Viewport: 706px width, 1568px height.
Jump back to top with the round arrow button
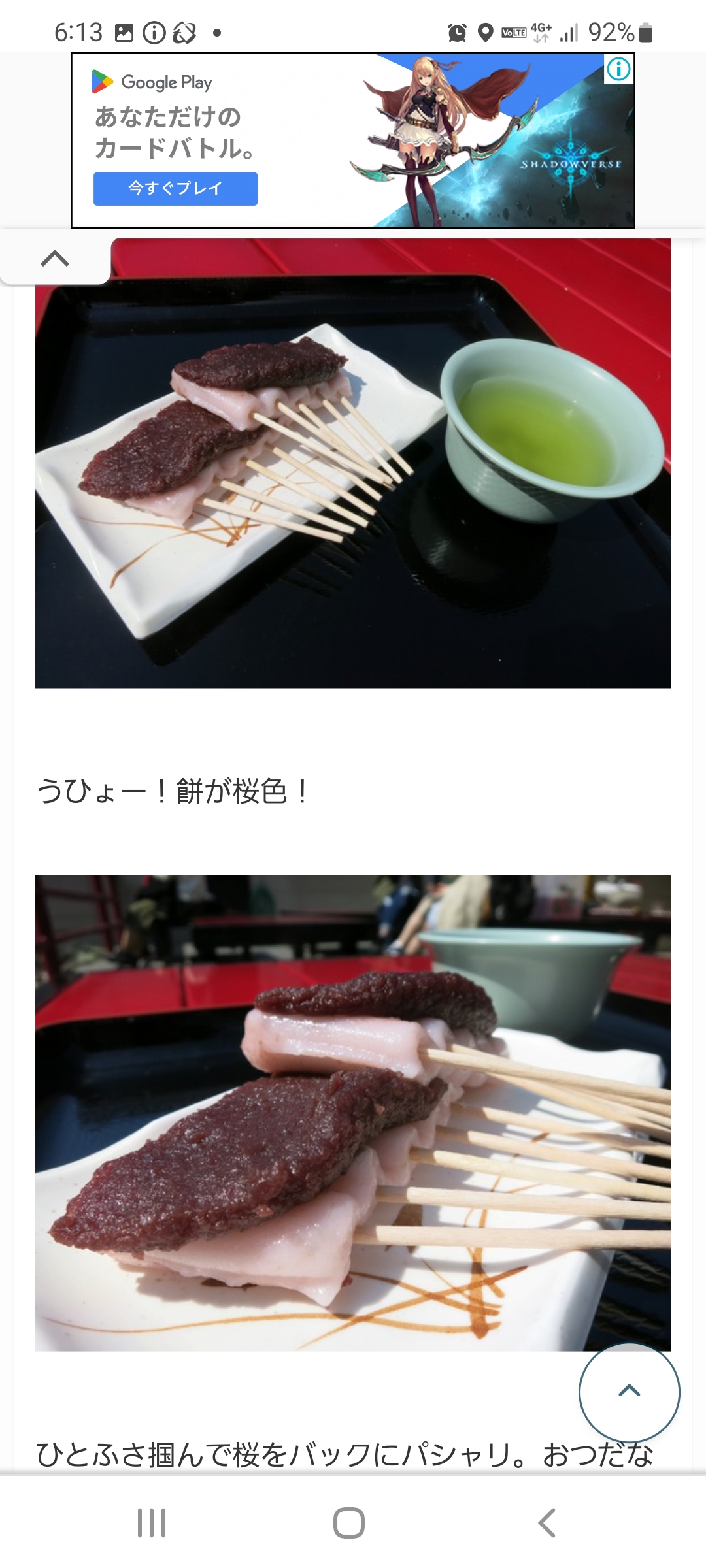[629, 1392]
